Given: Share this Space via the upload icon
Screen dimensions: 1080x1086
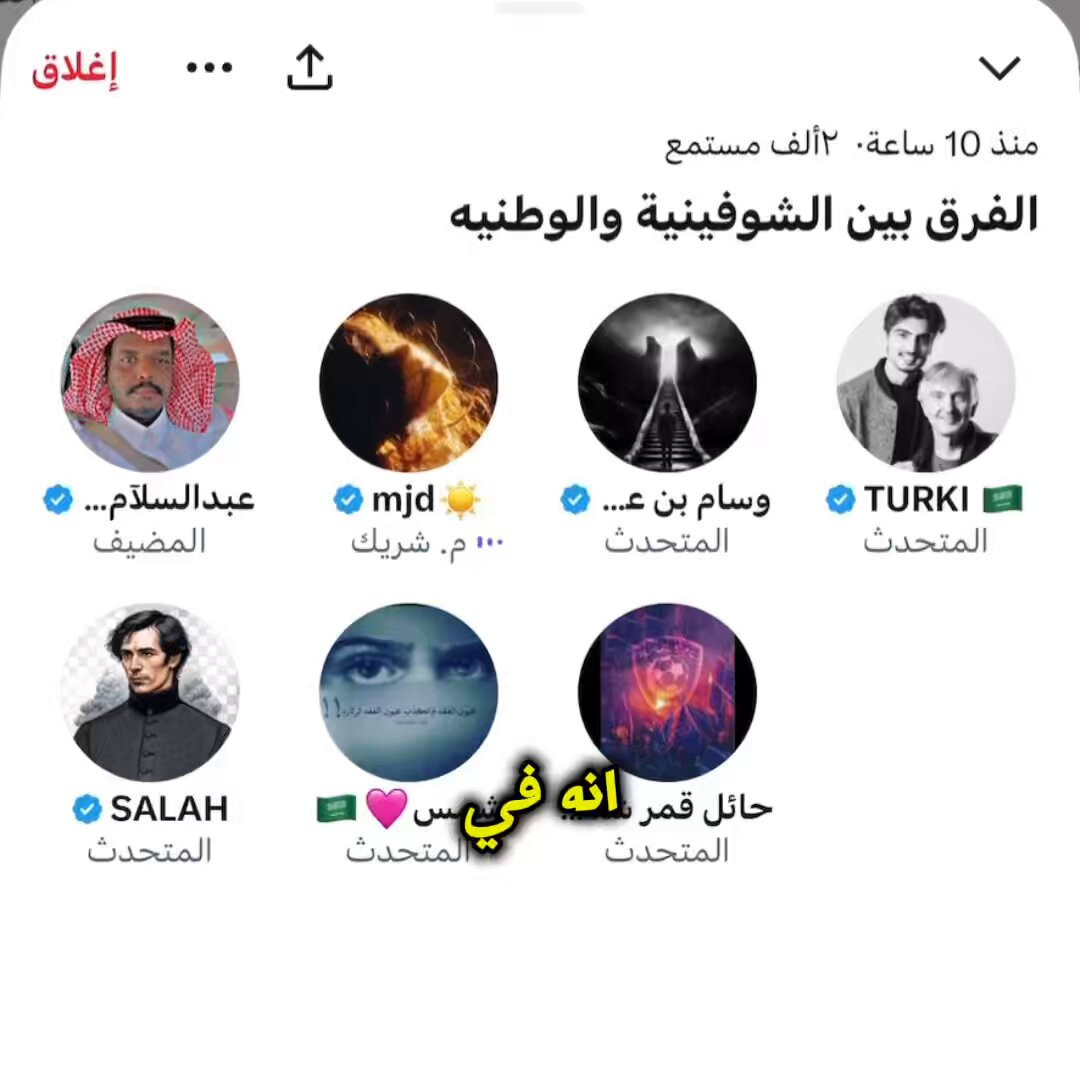Looking at the screenshot, I should [310, 68].
